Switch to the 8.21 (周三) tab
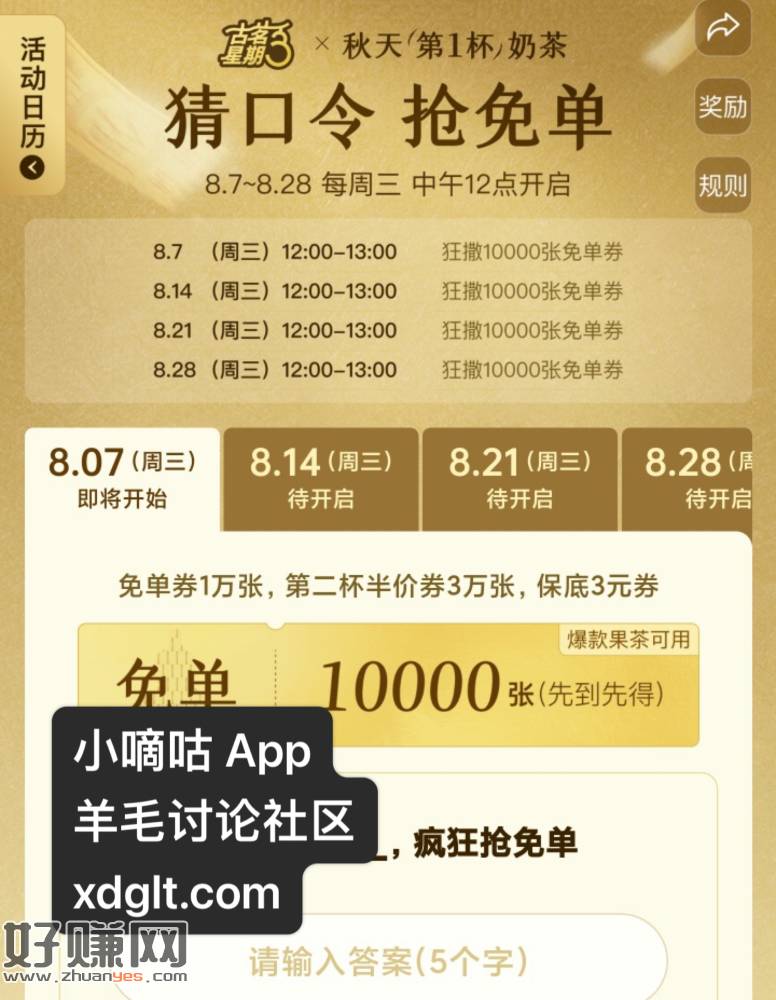This screenshot has width=776, height=1000. (x=518, y=479)
